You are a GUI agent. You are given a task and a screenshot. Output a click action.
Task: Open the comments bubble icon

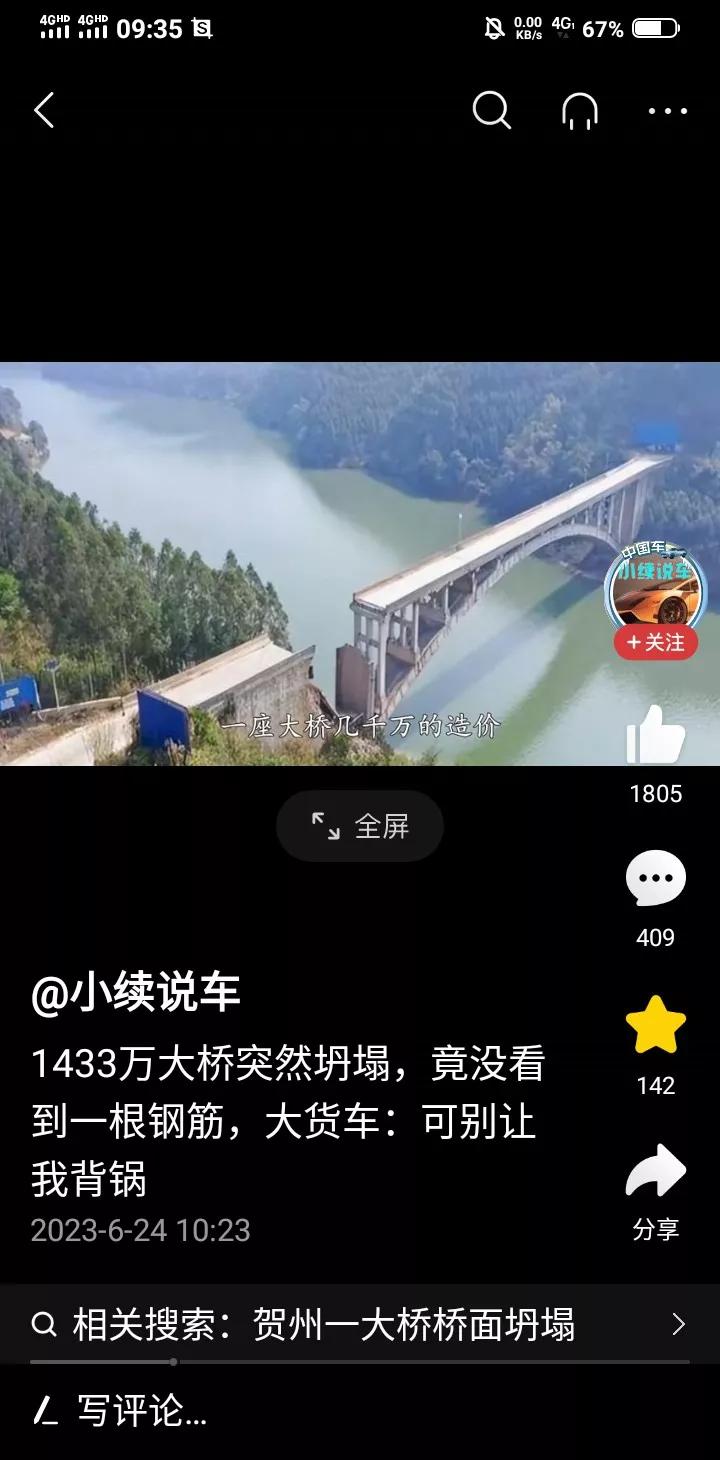click(x=656, y=879)
